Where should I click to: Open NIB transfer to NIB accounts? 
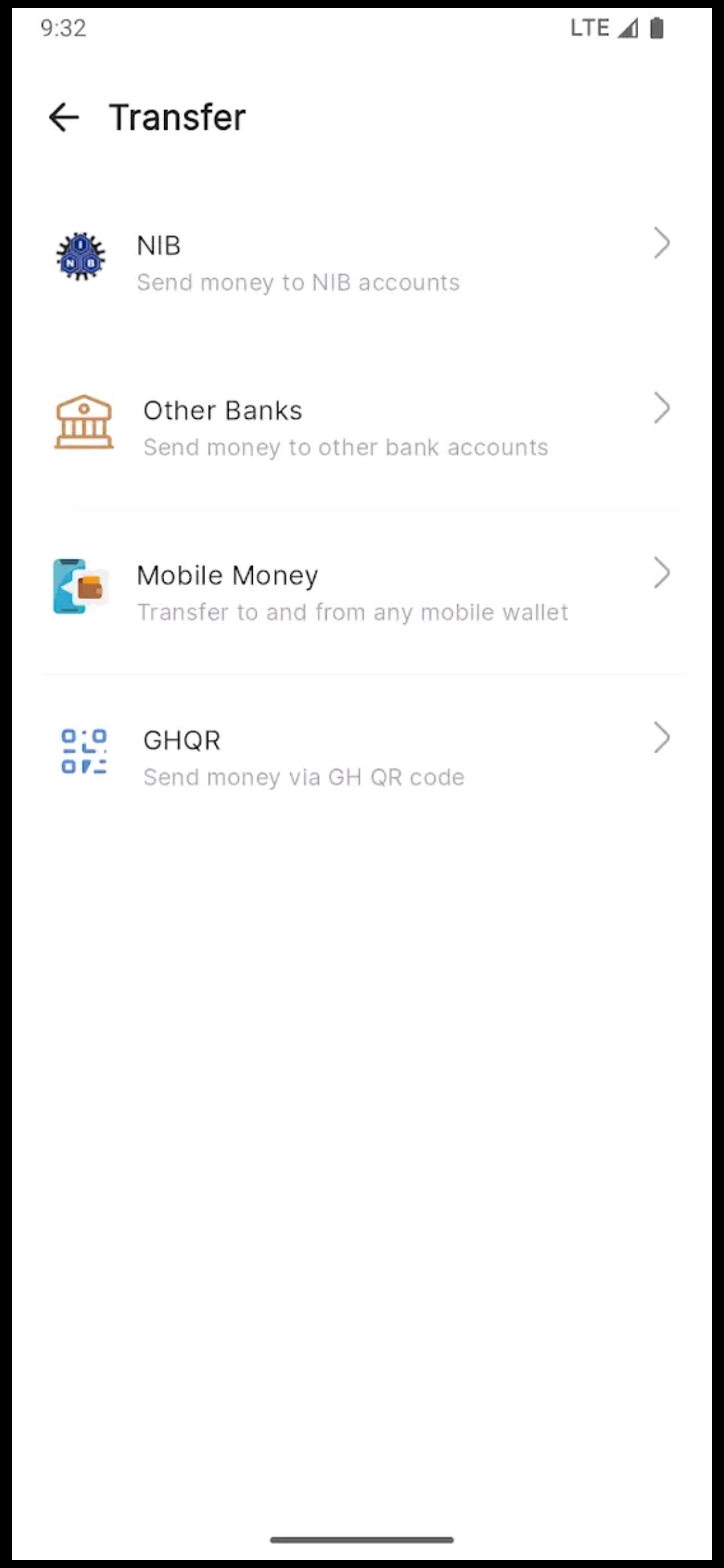click(x=362, y=262)
